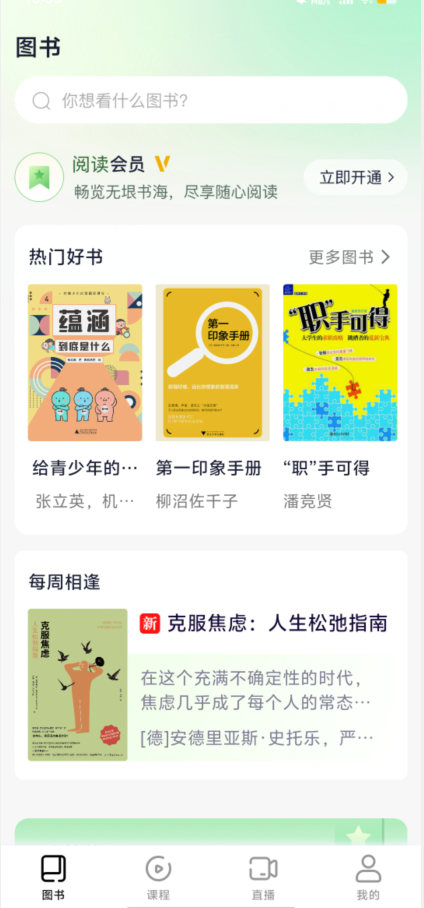Open 更多图书 in the hot books section

(349, 257)
